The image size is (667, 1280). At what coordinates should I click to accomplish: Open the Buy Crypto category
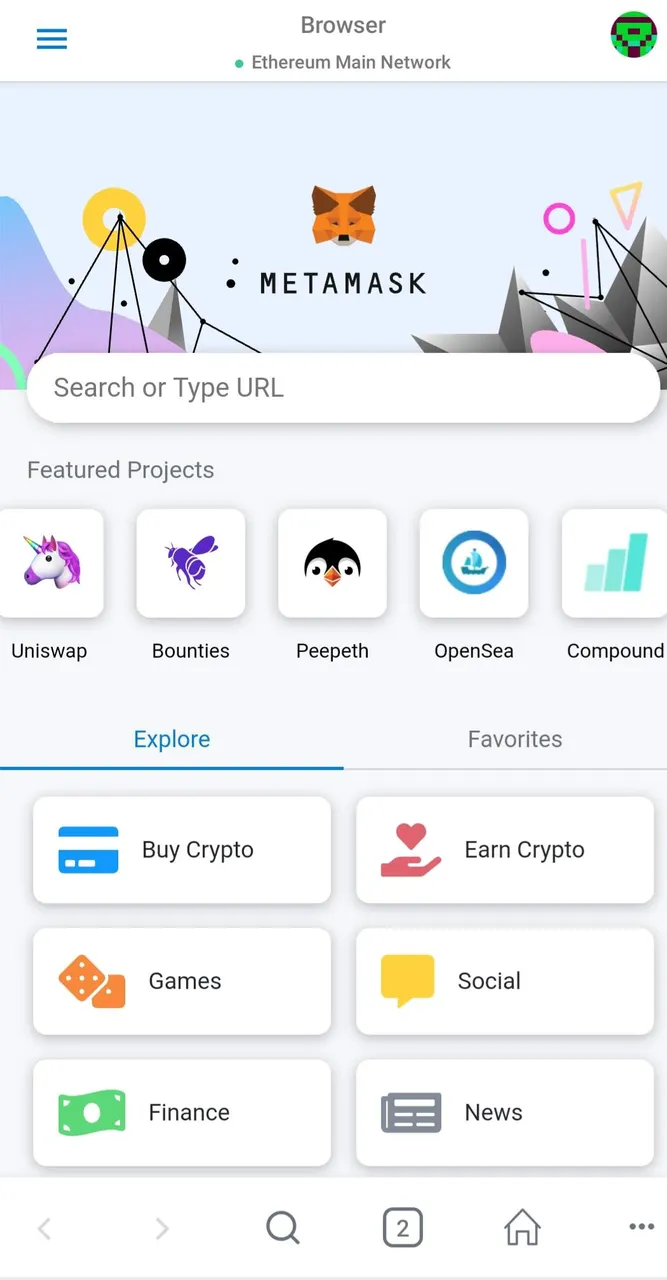coord(182,850)
